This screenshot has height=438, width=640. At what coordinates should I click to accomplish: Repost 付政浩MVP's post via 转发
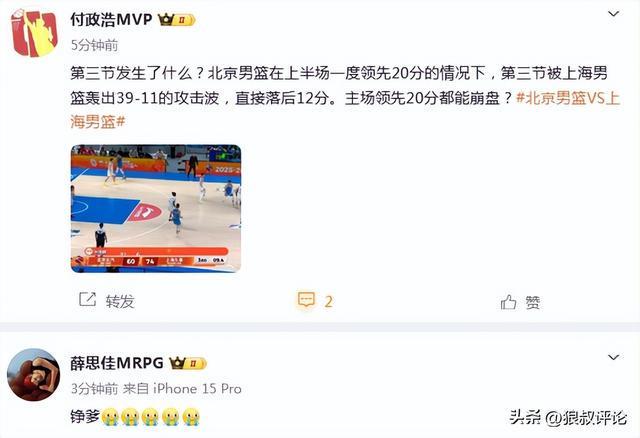(107, 301)
